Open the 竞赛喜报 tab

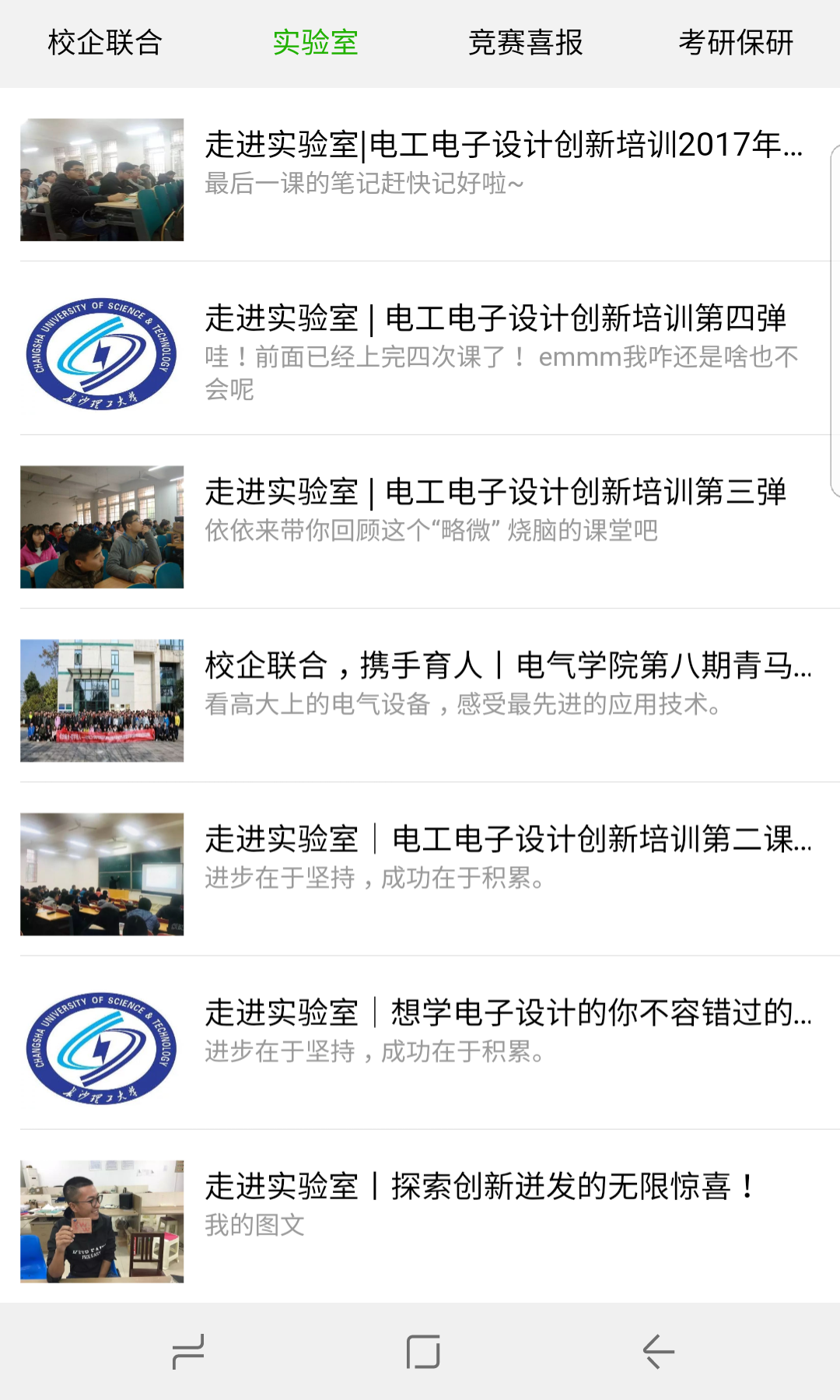point(525,43)
